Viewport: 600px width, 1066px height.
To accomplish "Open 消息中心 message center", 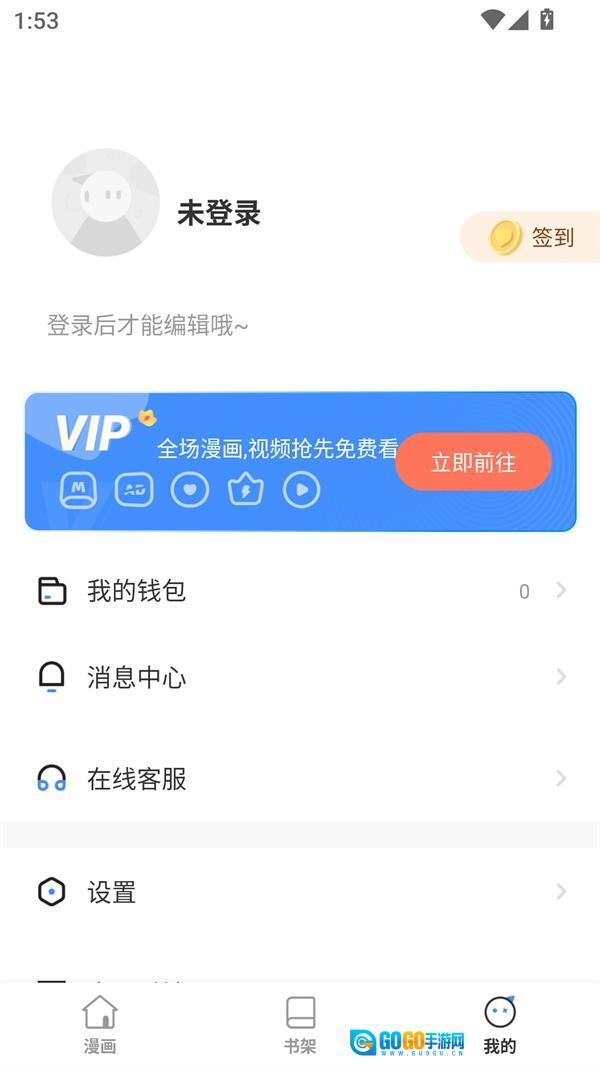I will point(300,678).
